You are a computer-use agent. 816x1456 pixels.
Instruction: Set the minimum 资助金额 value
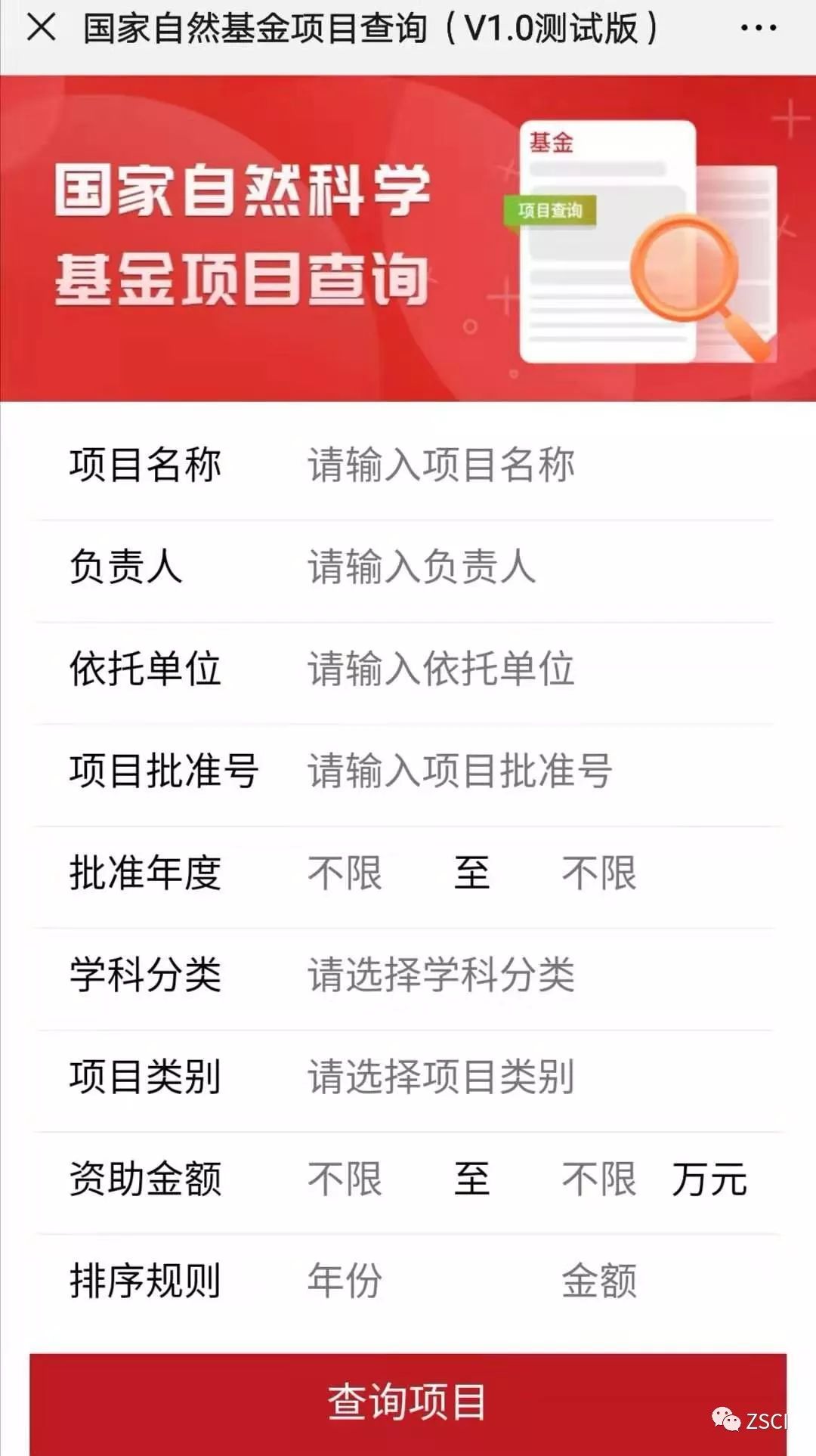pyautogui.click(x=345, y=1179)
